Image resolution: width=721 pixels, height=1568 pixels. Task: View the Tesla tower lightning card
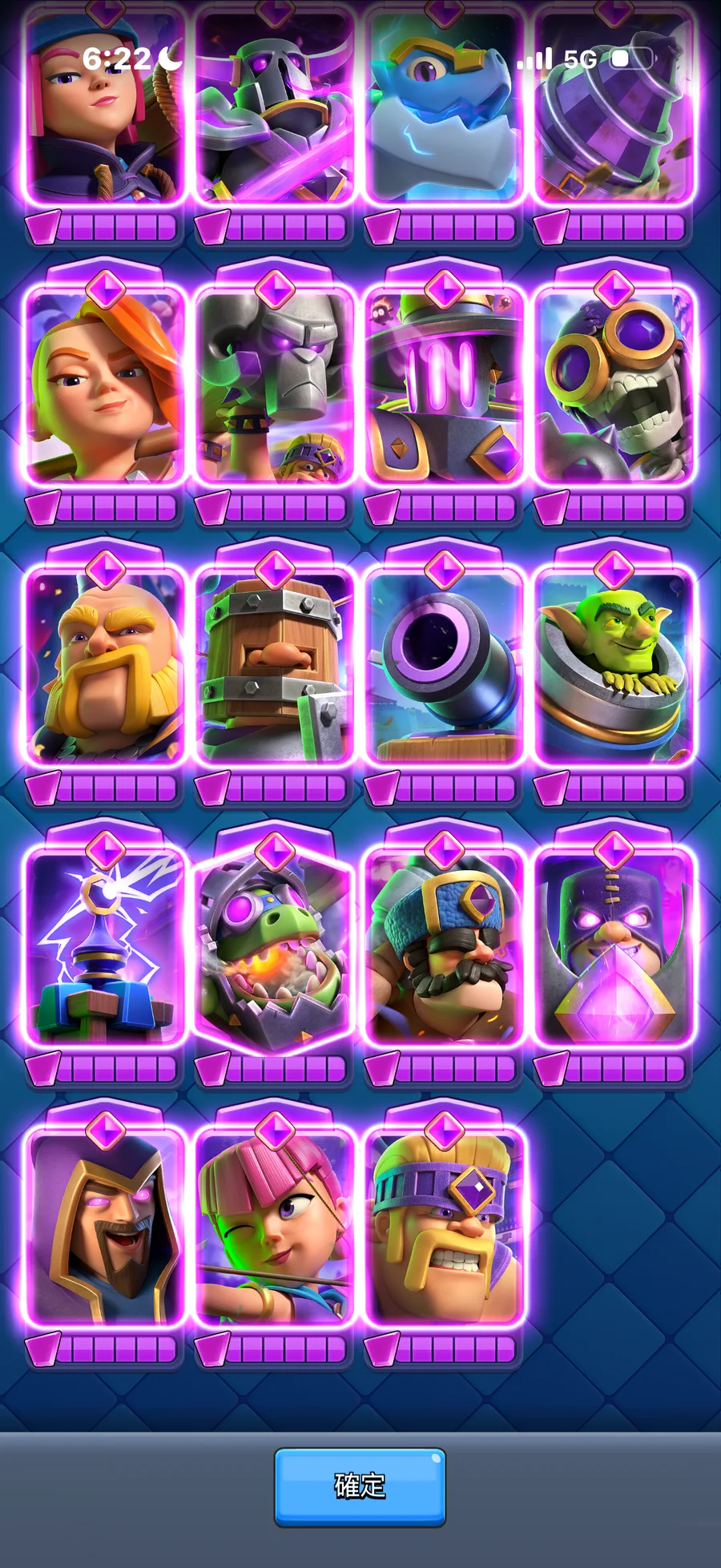point(106,945)
